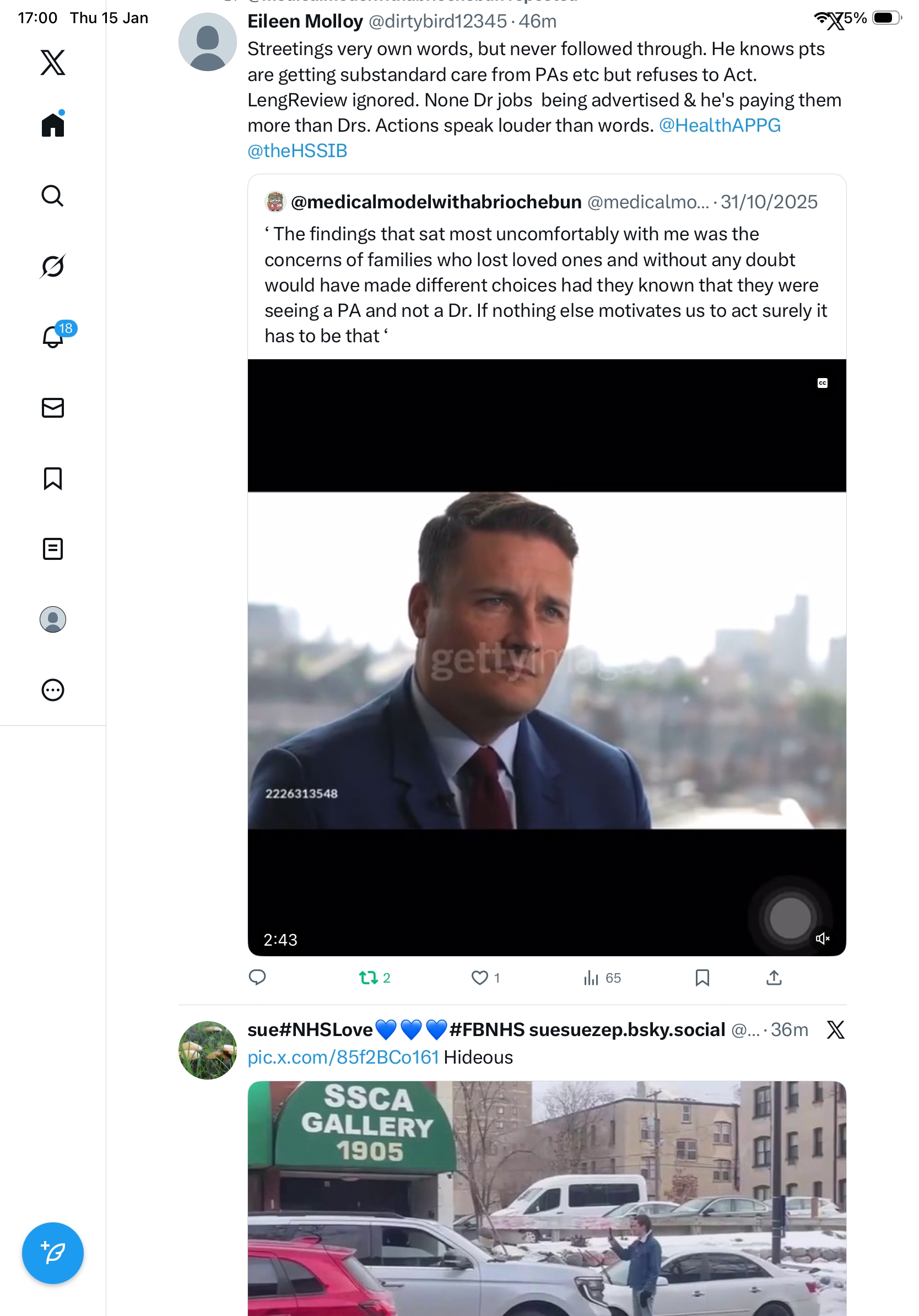Bookmark Eileen Molloy's post
This screenshot has width=919, height=1316.
click(702, 977)
